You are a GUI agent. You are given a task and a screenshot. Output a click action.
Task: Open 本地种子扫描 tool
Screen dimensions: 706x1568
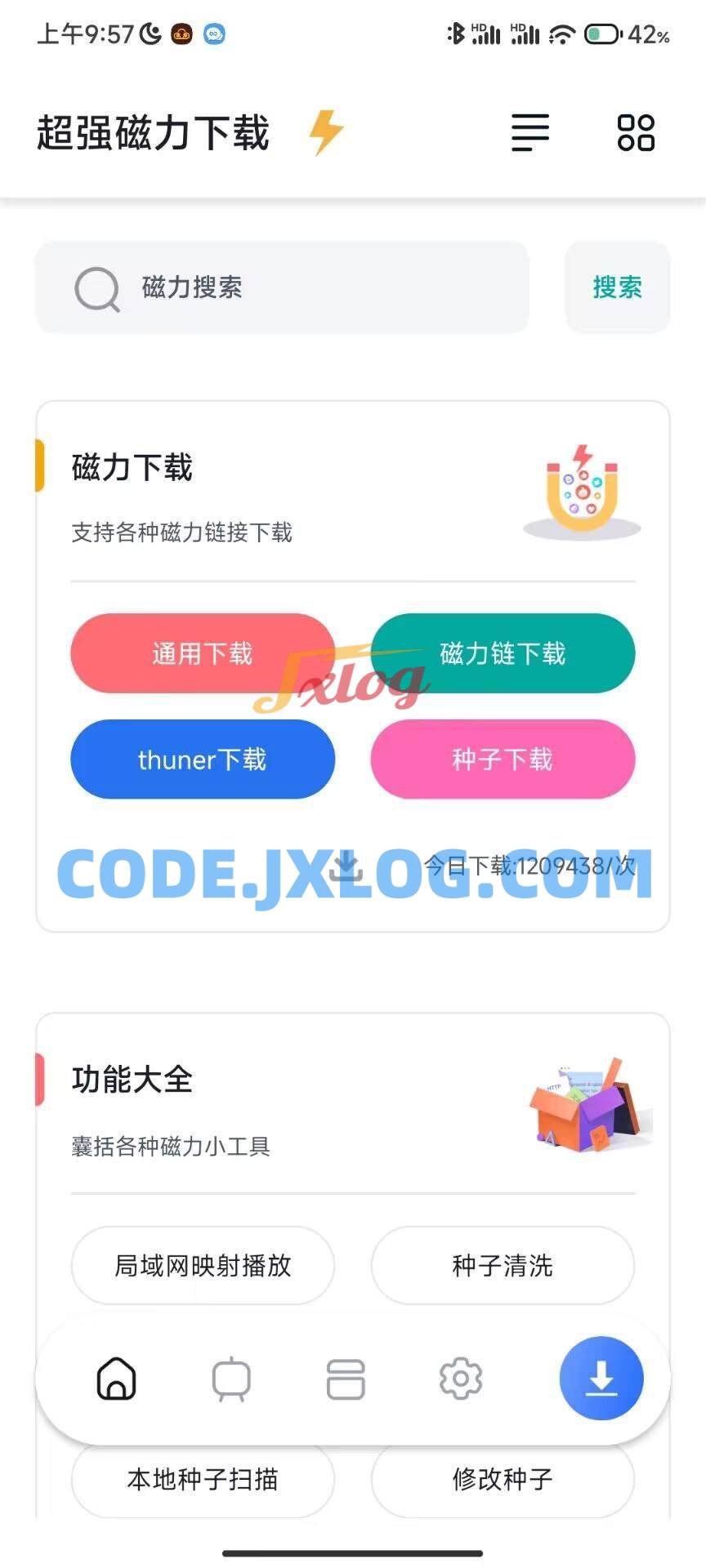[x=202, y=1480]
